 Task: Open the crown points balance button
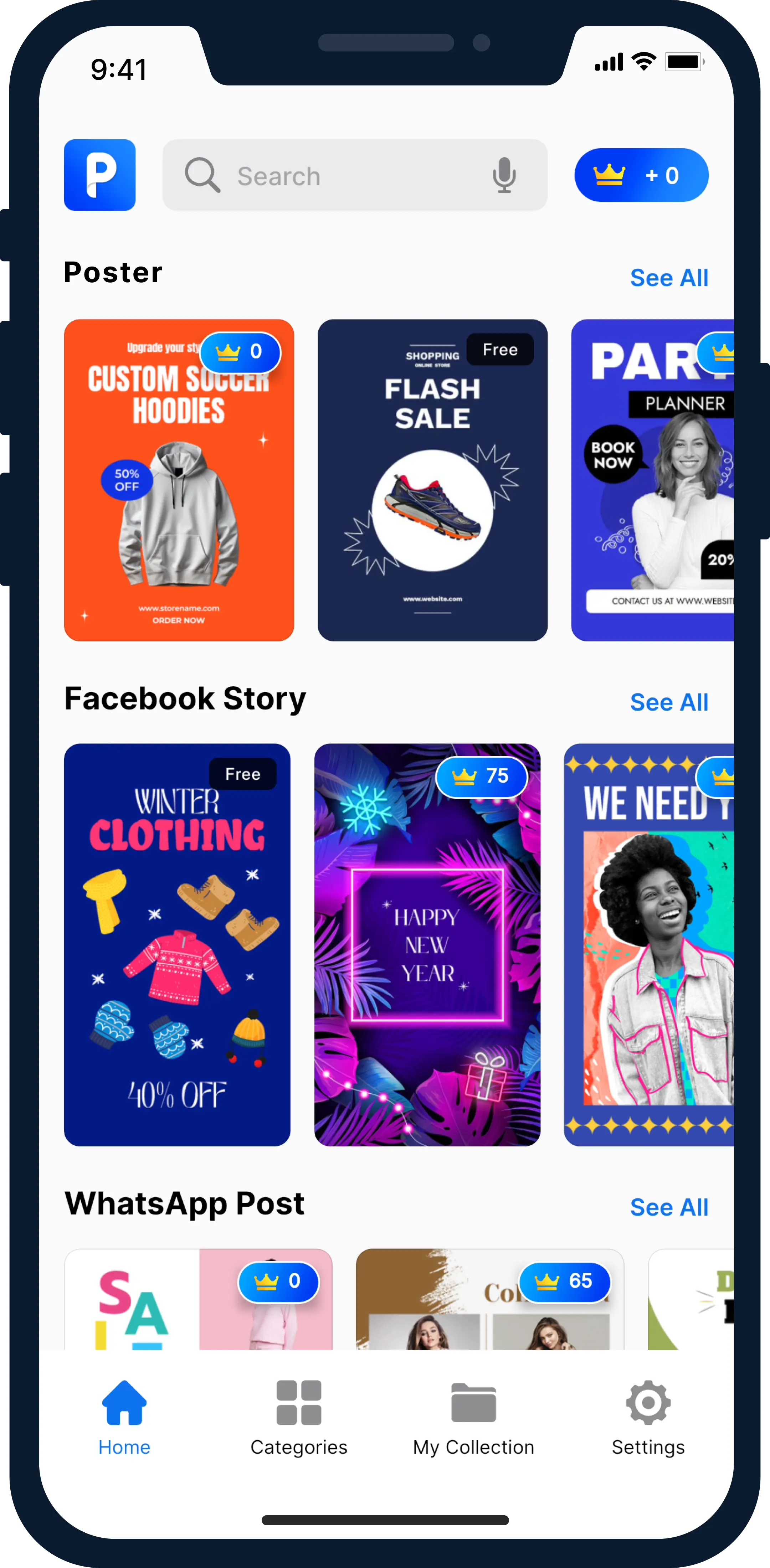(641, 175)
